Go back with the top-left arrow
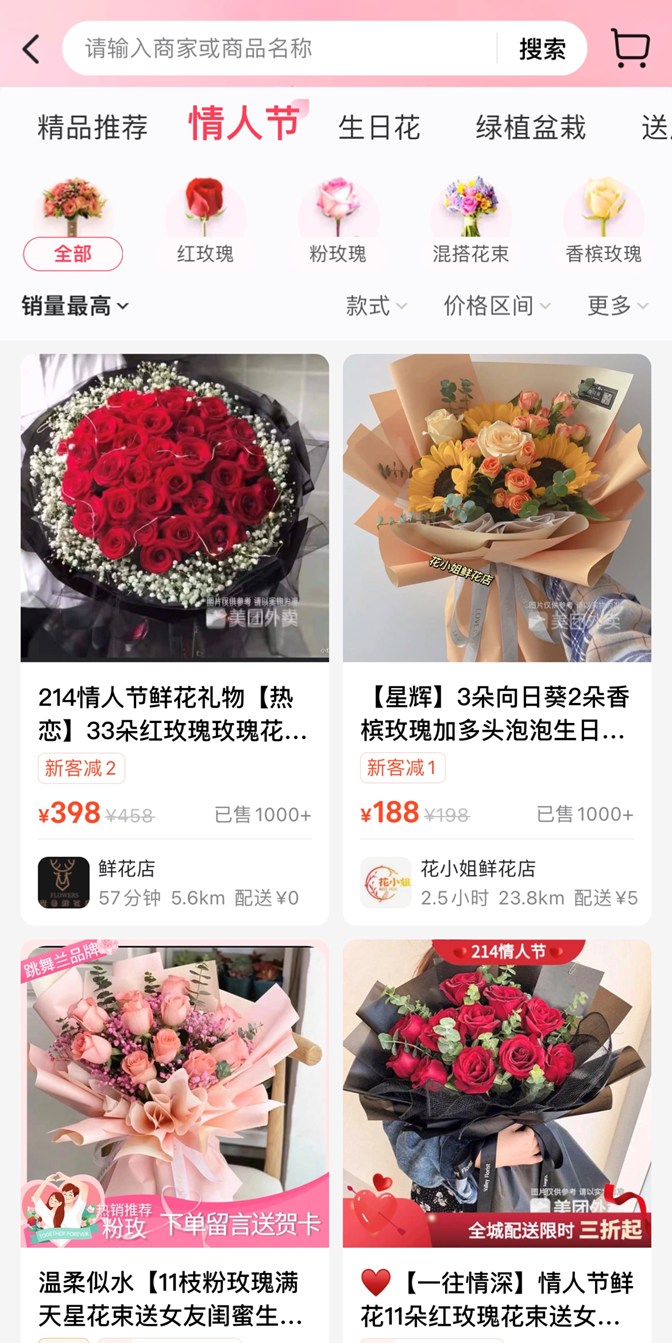 (x=32, y=49)
